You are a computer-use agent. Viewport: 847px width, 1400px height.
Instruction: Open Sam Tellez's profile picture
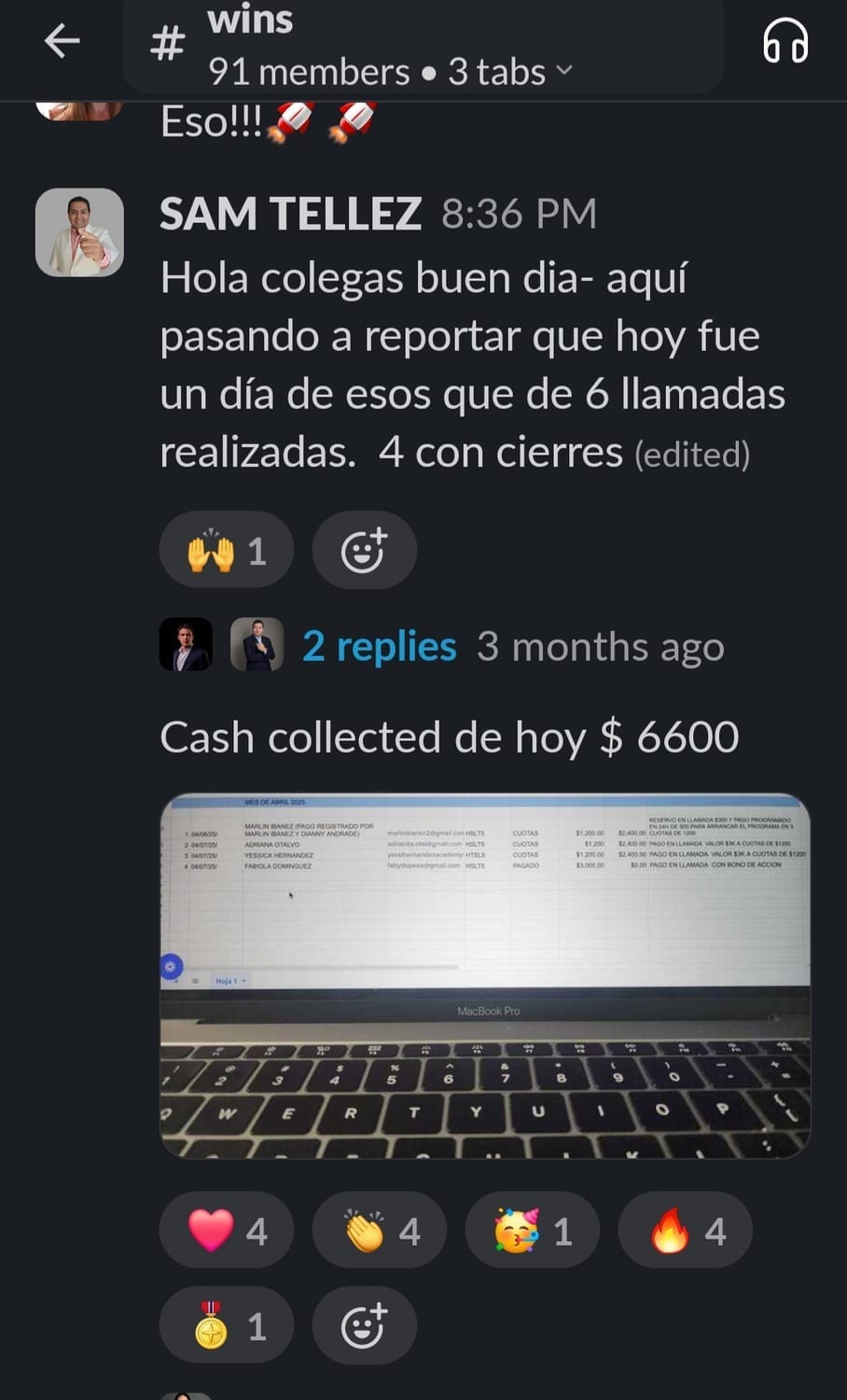pos(79,232)
